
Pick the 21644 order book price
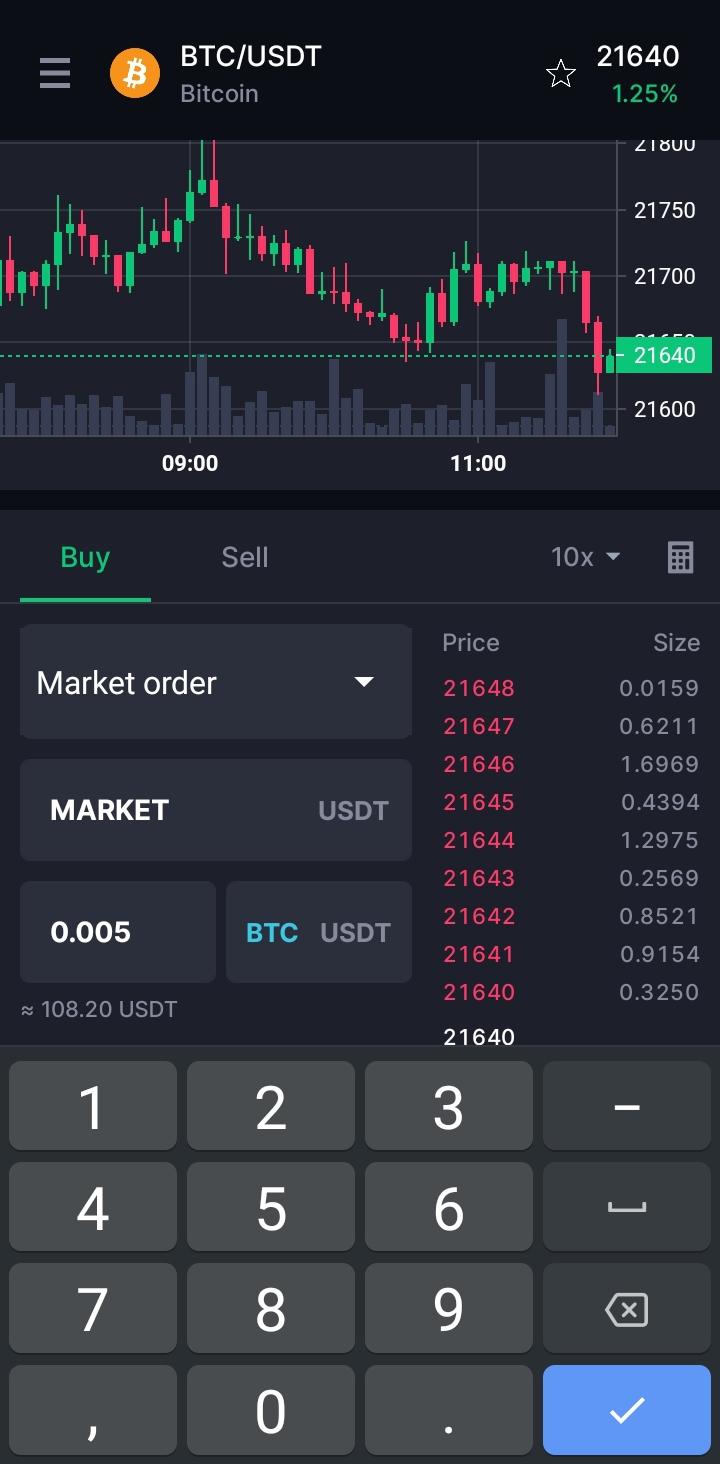pos(479,840)
